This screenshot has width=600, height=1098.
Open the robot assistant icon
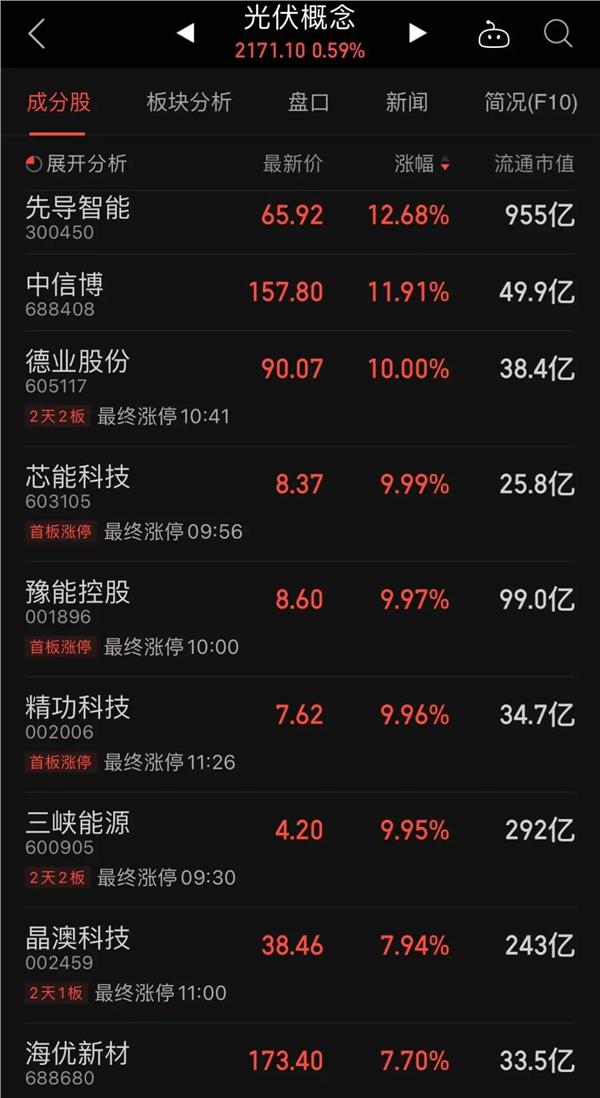(494, 34)
